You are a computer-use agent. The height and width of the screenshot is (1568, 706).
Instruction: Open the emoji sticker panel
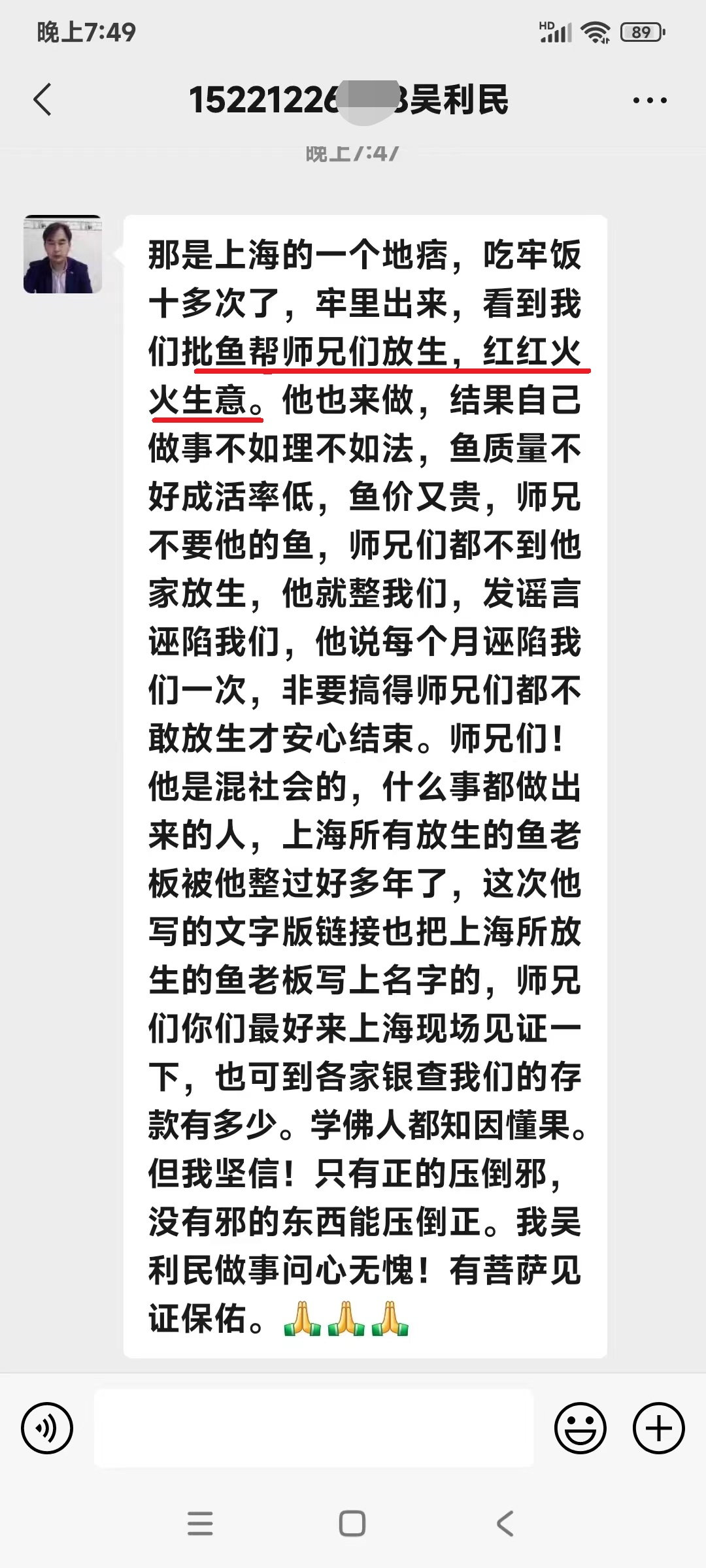tap(580, 1428)
